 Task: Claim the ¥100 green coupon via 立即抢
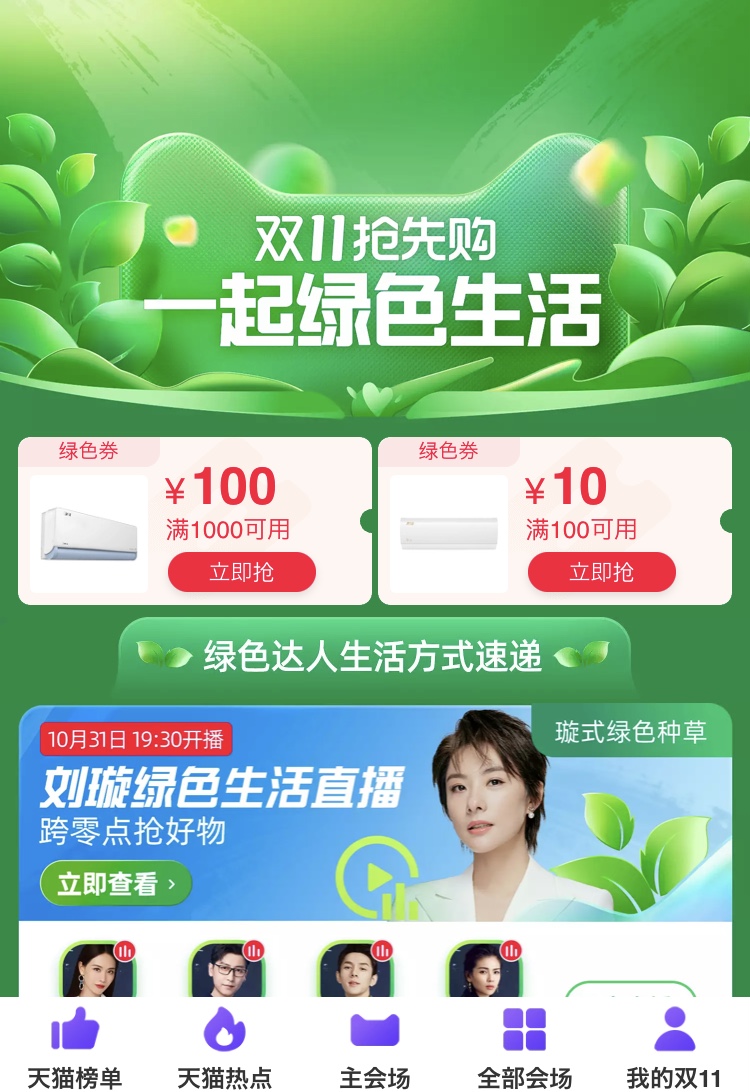pos(241,572)
